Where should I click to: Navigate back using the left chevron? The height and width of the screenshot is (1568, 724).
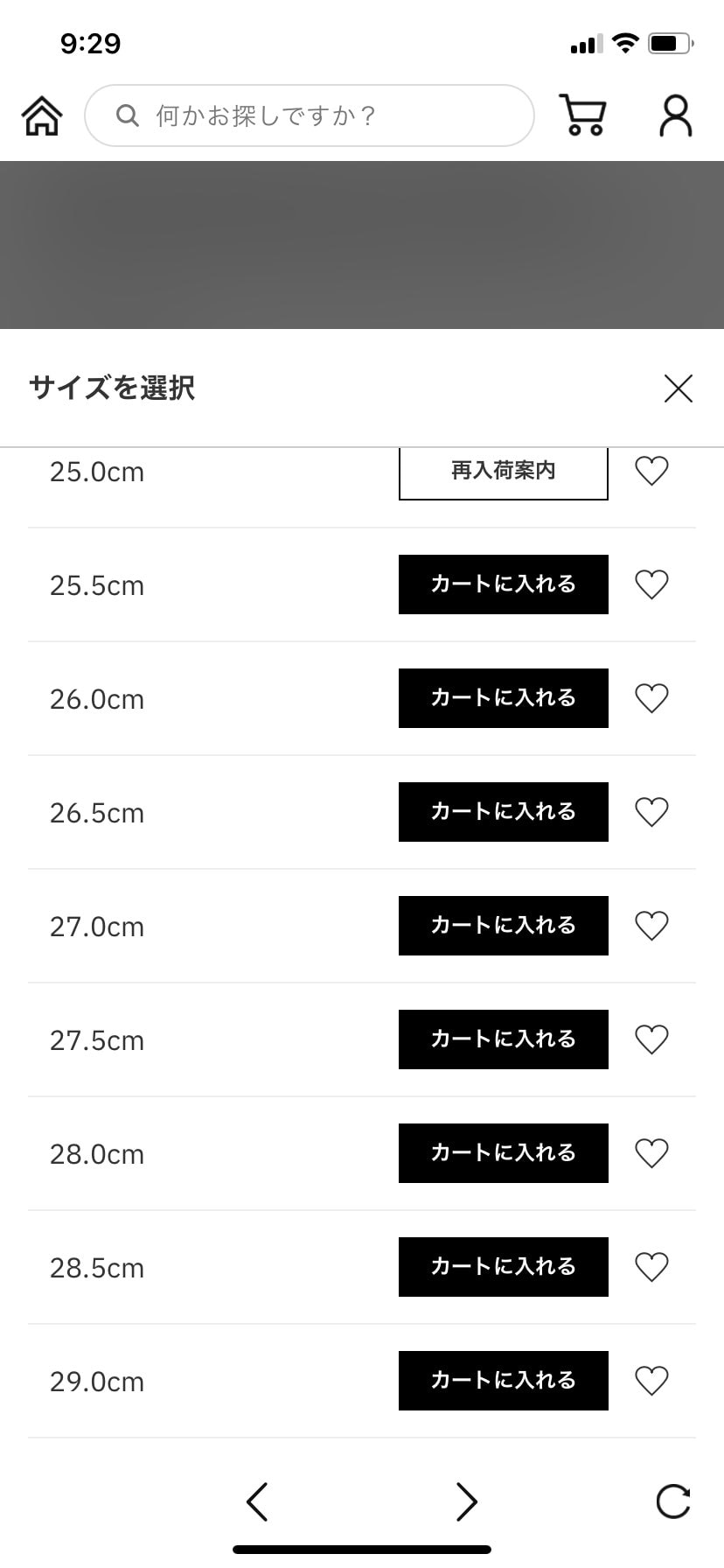(257, 1501)
